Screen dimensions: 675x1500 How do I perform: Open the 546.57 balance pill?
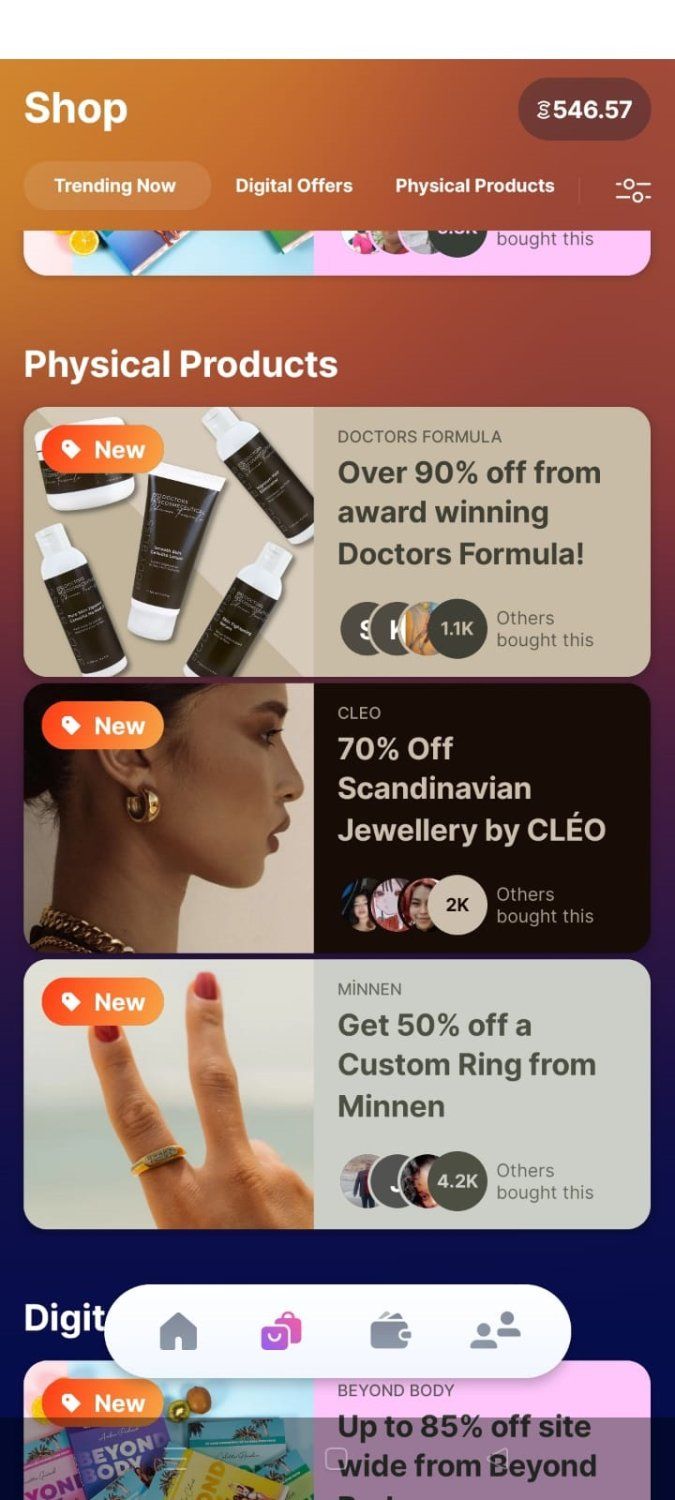tap(584, 109)
